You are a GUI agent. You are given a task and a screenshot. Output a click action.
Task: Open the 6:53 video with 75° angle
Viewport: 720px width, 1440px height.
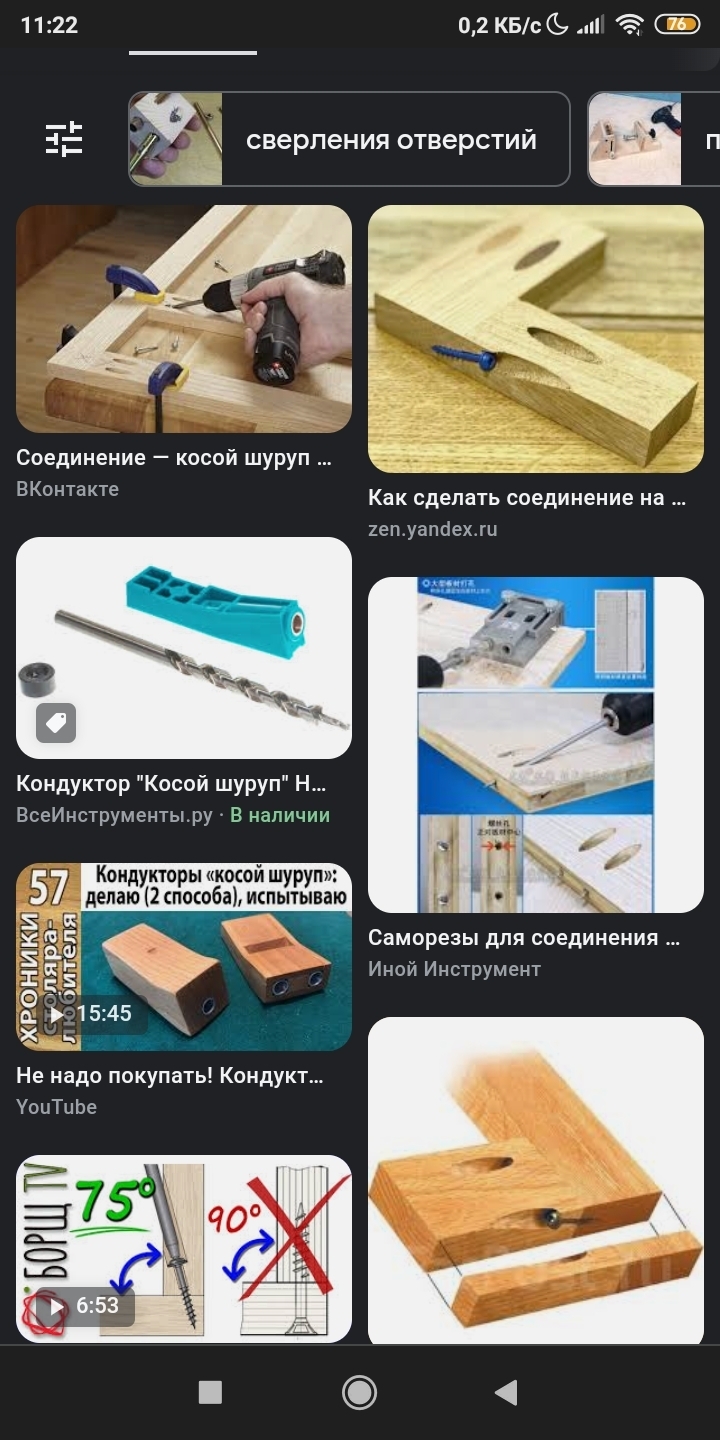(x=184, y=1248)
